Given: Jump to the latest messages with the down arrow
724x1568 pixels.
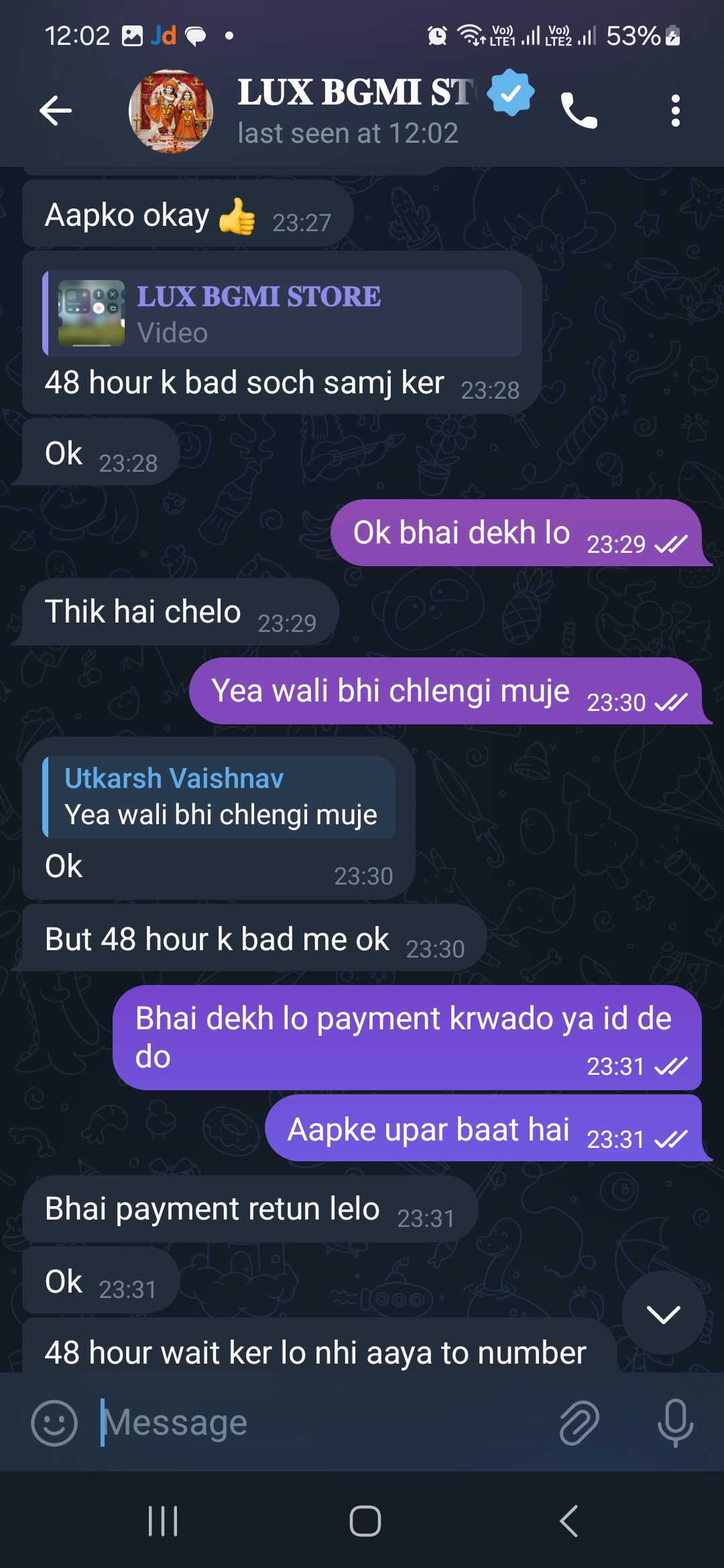Looking at the screenshot, I should 663,1313.
